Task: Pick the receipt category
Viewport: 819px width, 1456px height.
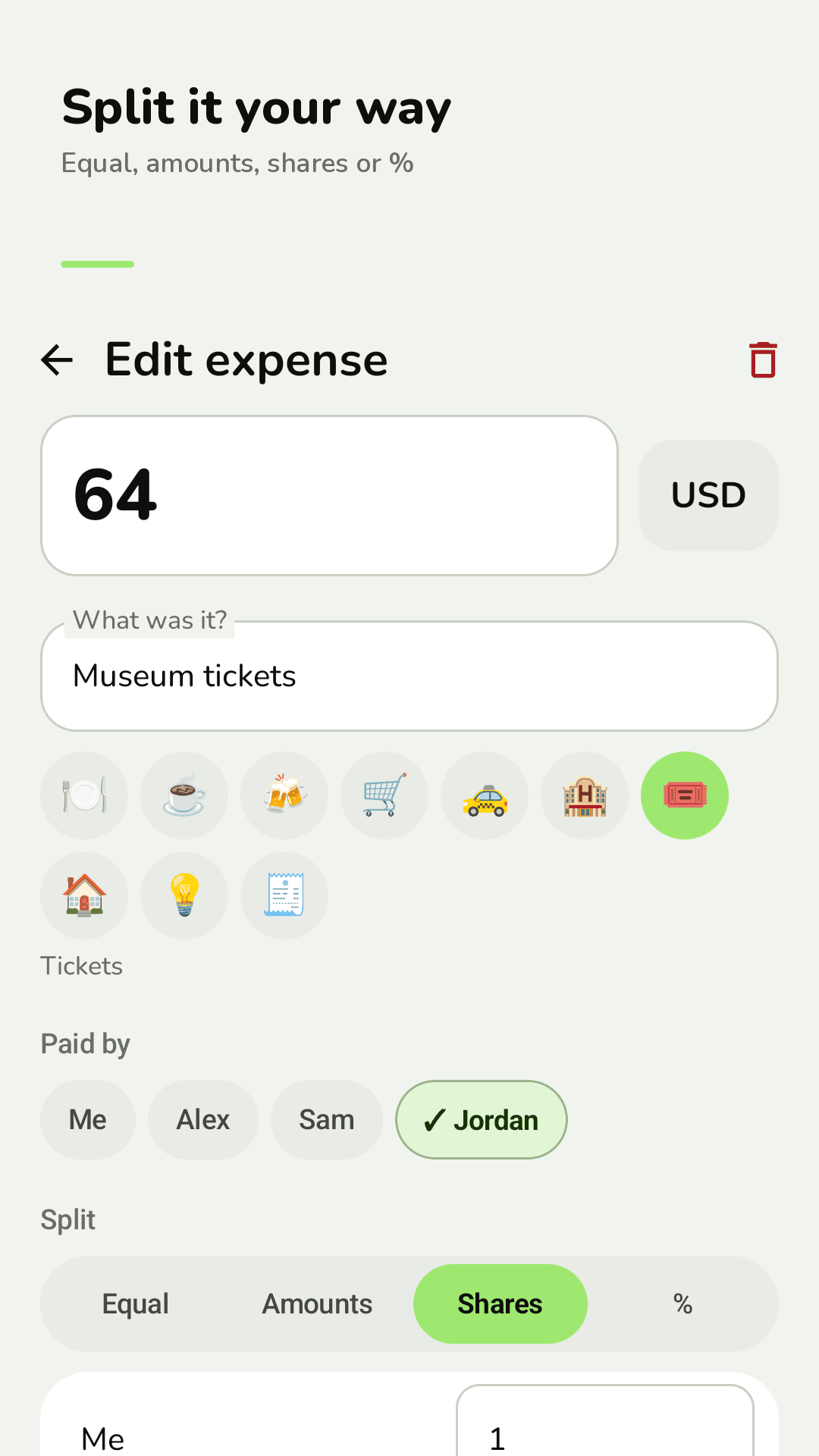Action: click(284, 896)
